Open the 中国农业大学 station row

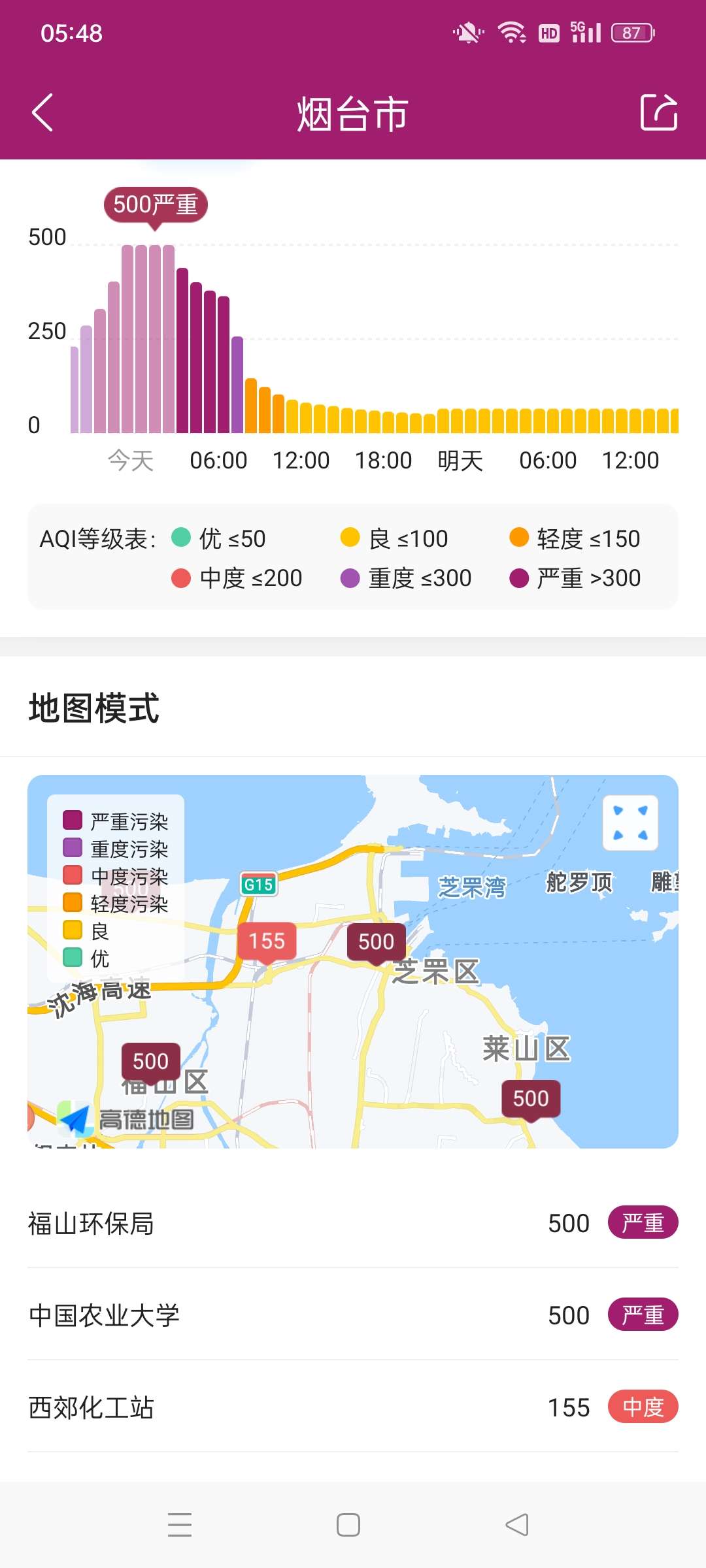coord(353,1315)
